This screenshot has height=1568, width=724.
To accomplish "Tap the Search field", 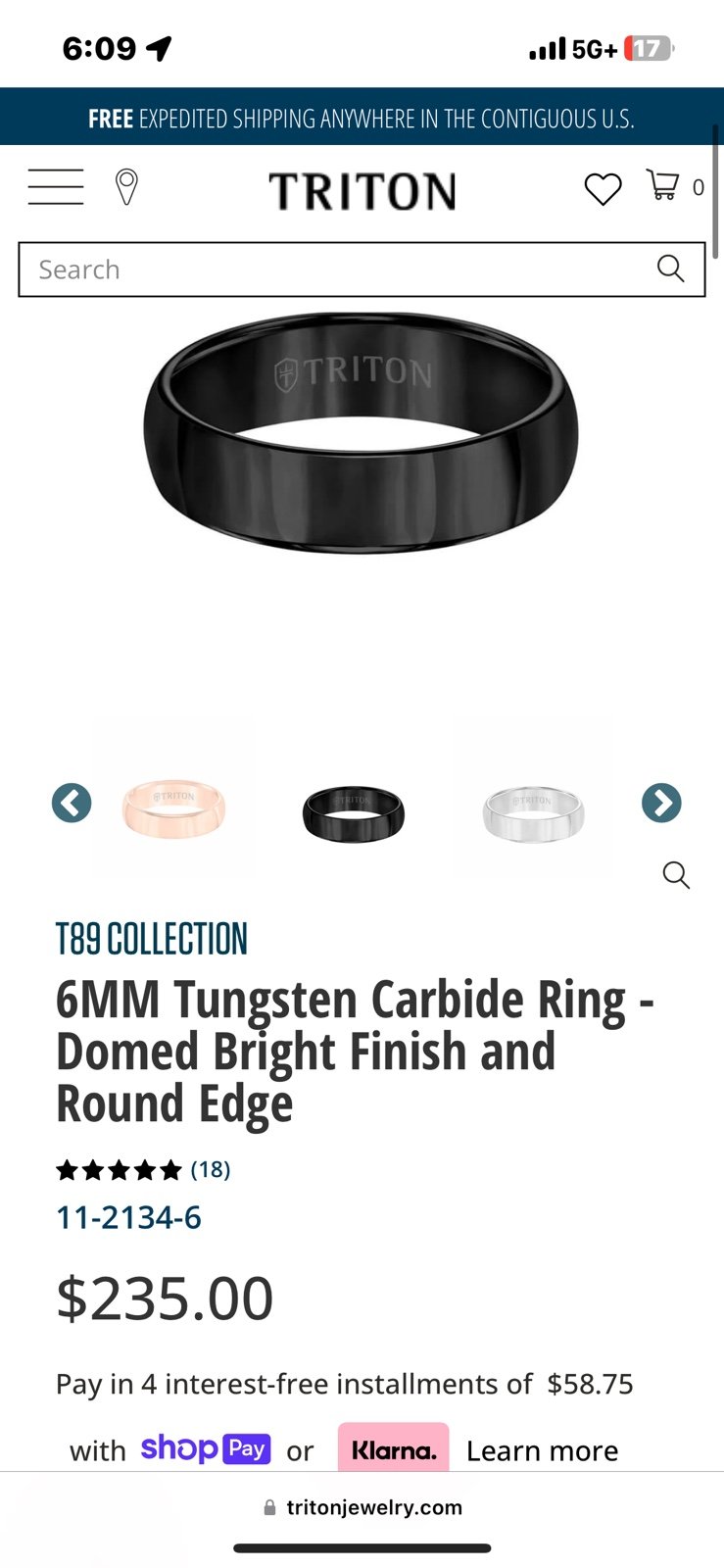I will pos(362,269).
